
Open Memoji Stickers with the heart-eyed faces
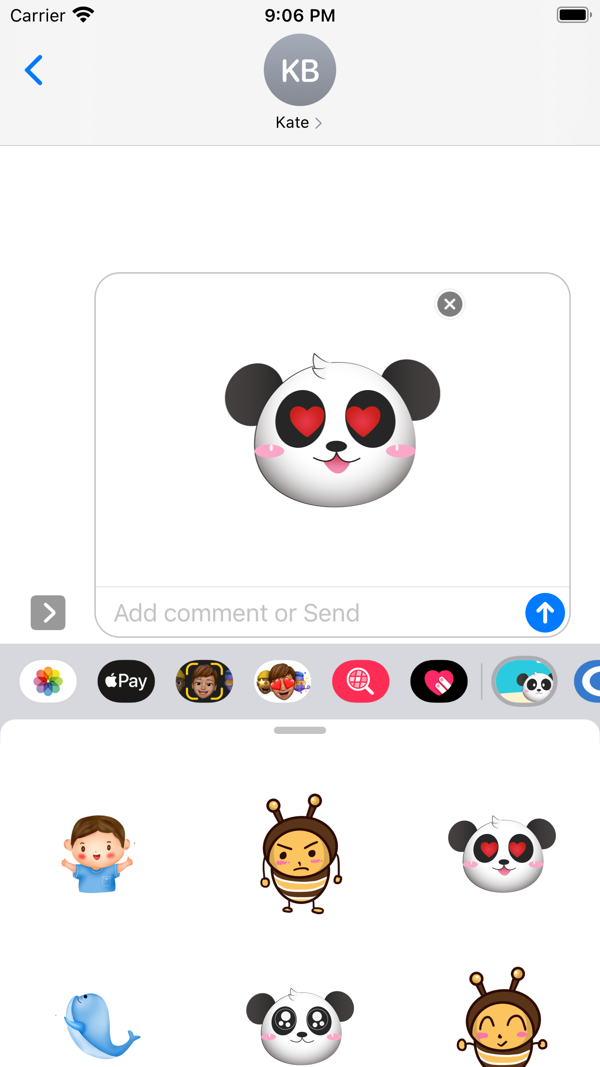click(x=282, y=682)
